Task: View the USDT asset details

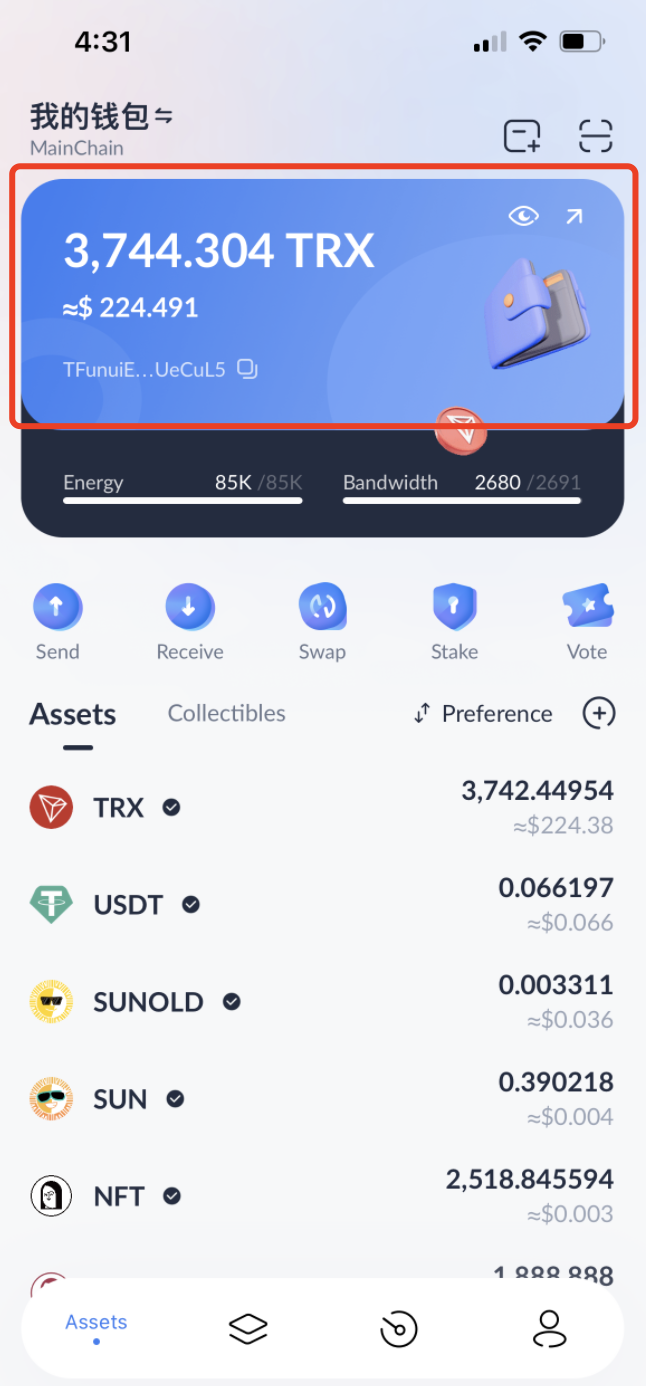Action: click(x=322, y=904)
